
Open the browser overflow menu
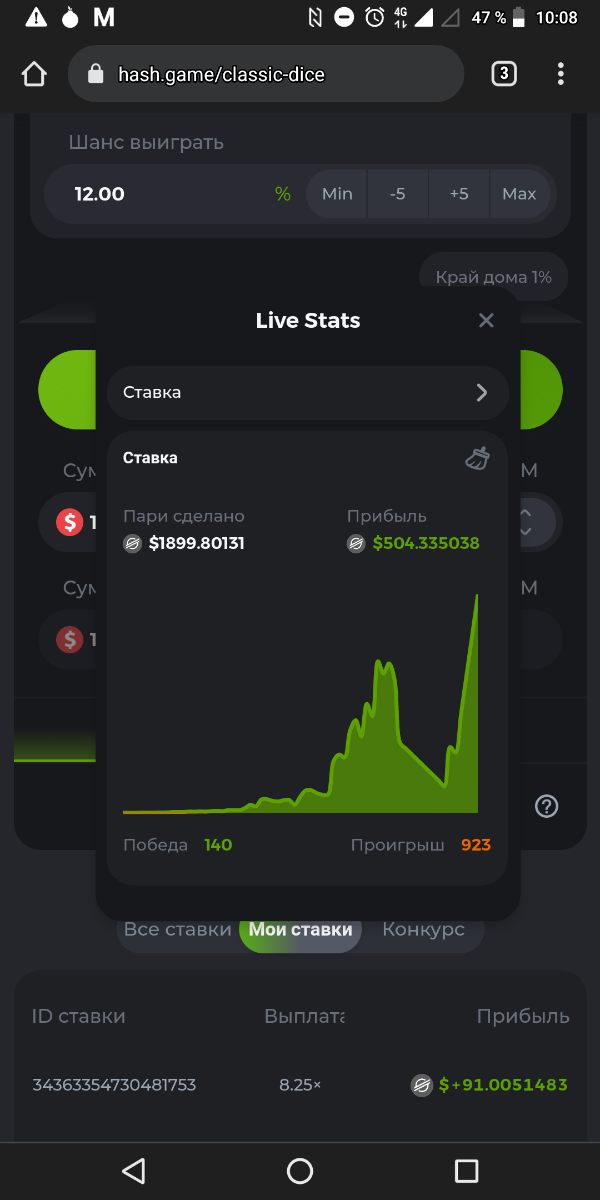(x=561, y=74)
